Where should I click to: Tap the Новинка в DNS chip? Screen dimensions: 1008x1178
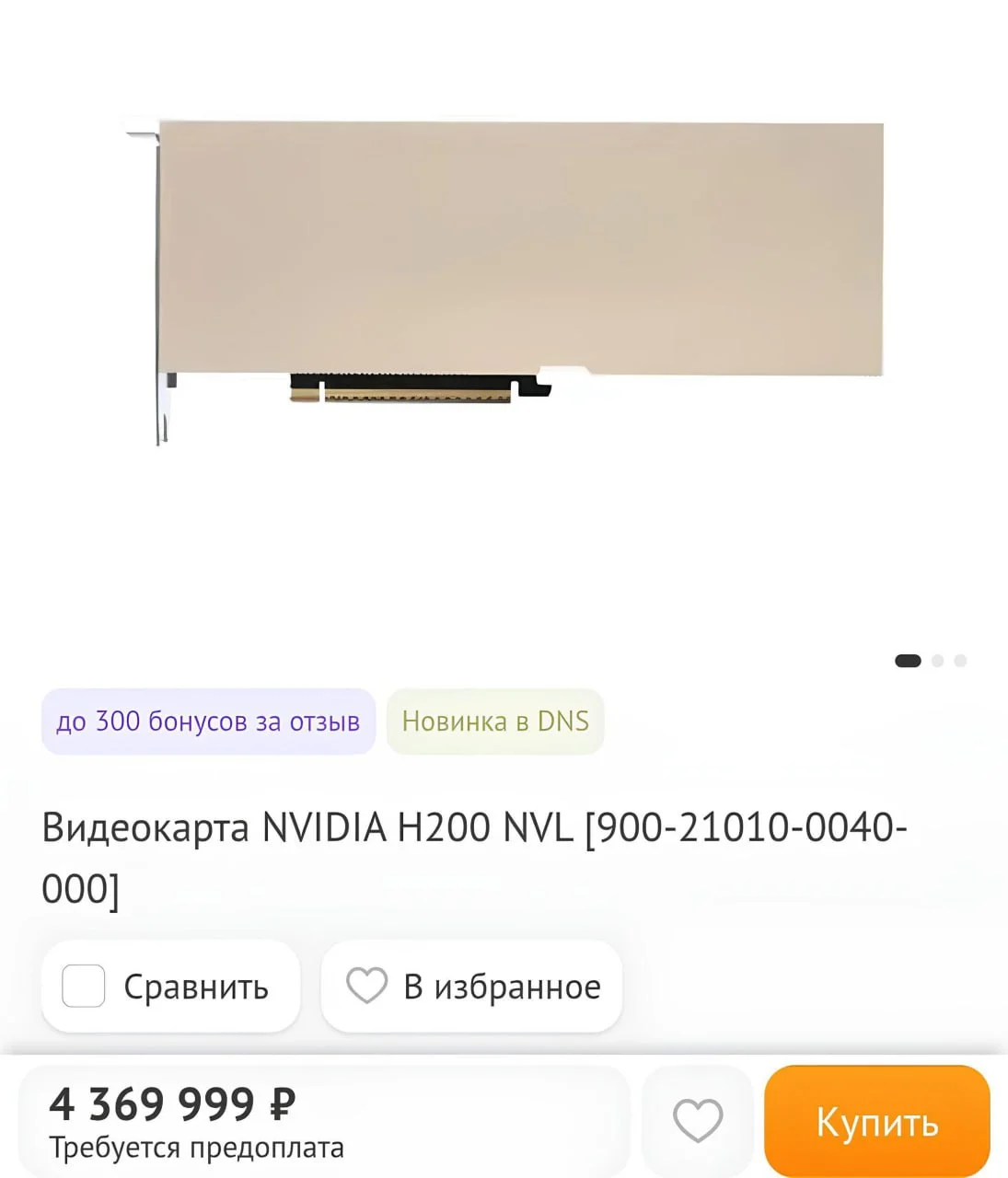coord(495,722)
